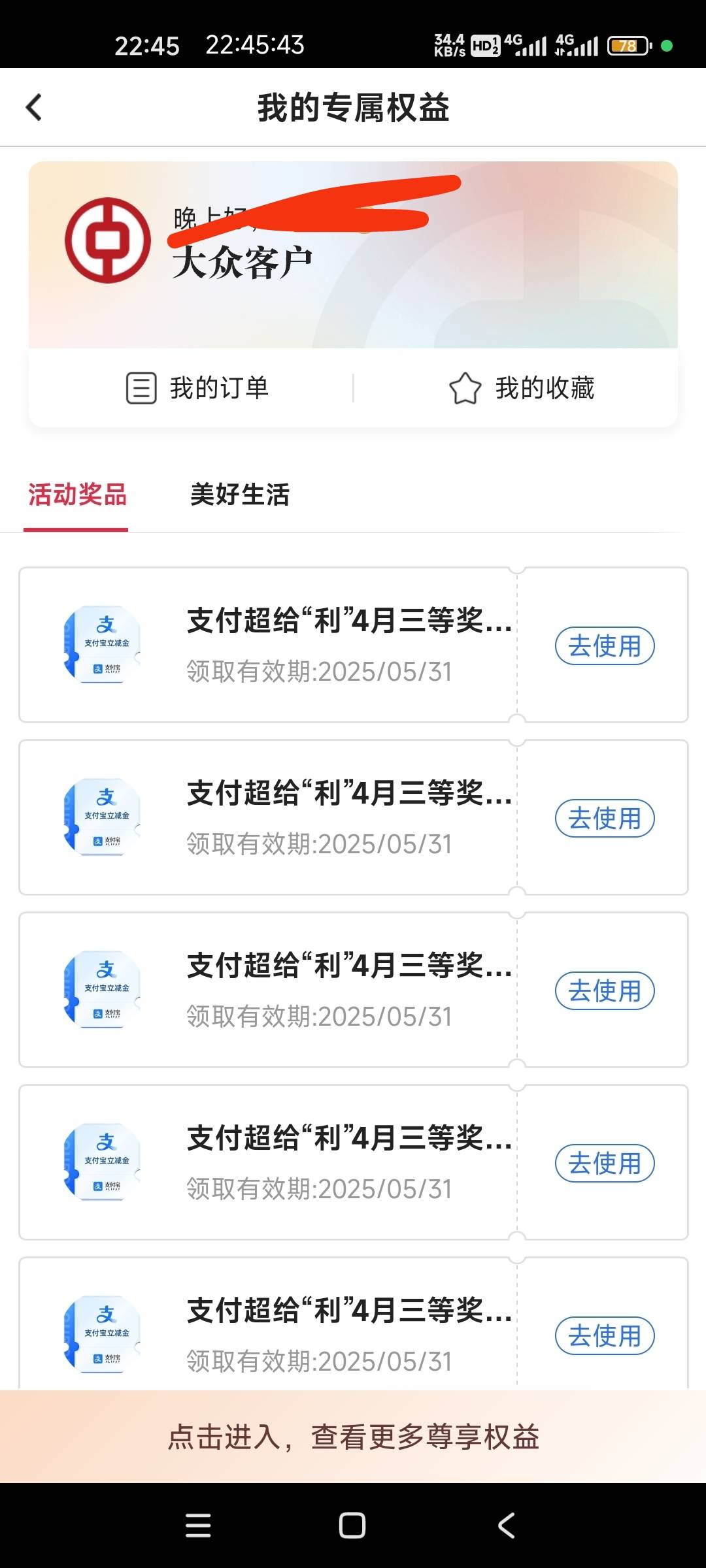
Task: Open 我的订单
Action: click(197, 388)
